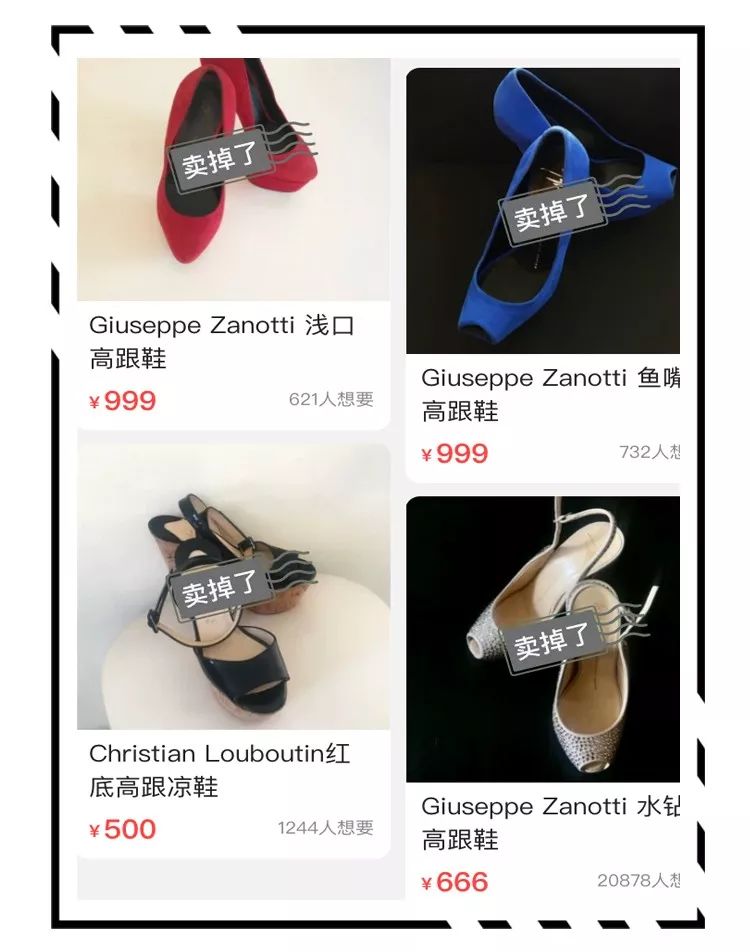Click the 1244人想要 counter
The image size is (750, 952).
[327, 831]
